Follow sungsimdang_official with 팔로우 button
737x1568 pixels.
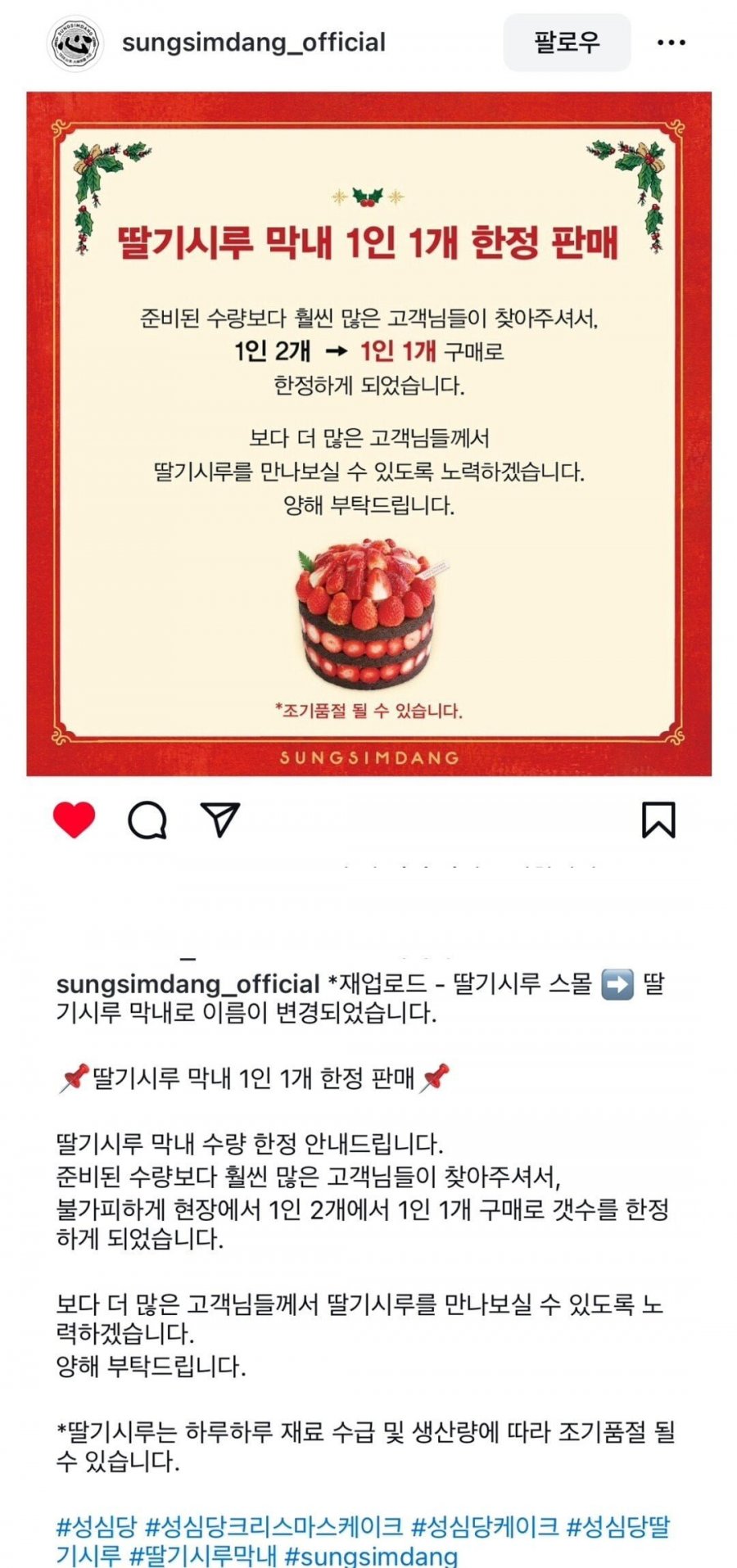(x=567, y=43)
